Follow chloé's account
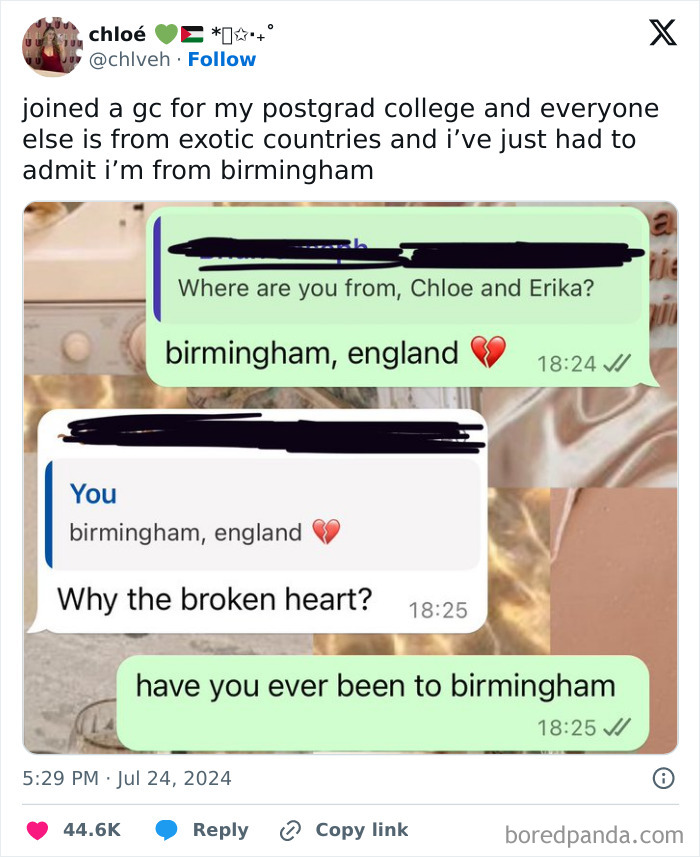This screenshot has width=700, height=857. (x=222, y=60)
